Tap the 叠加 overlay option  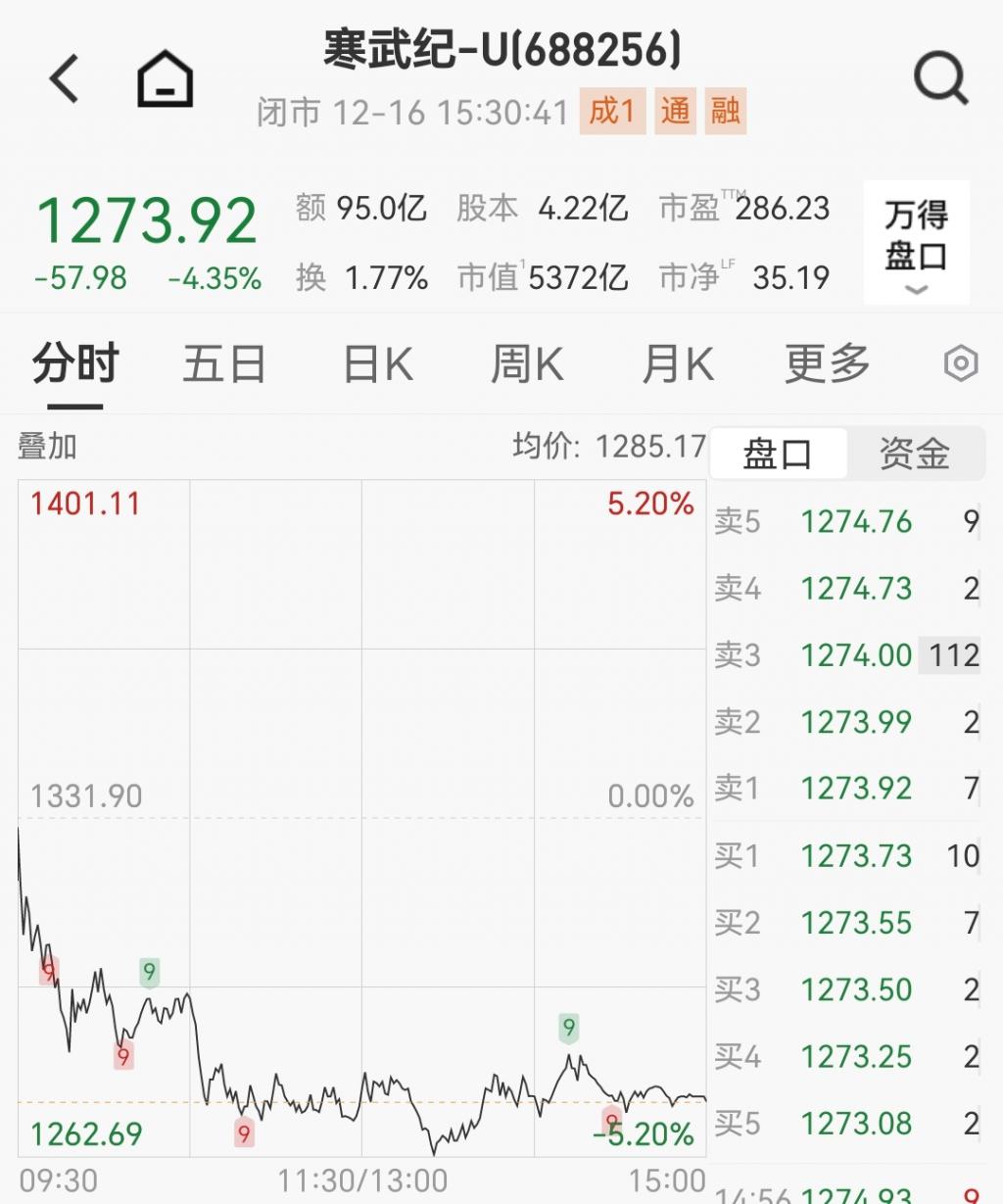click(47, 447)
